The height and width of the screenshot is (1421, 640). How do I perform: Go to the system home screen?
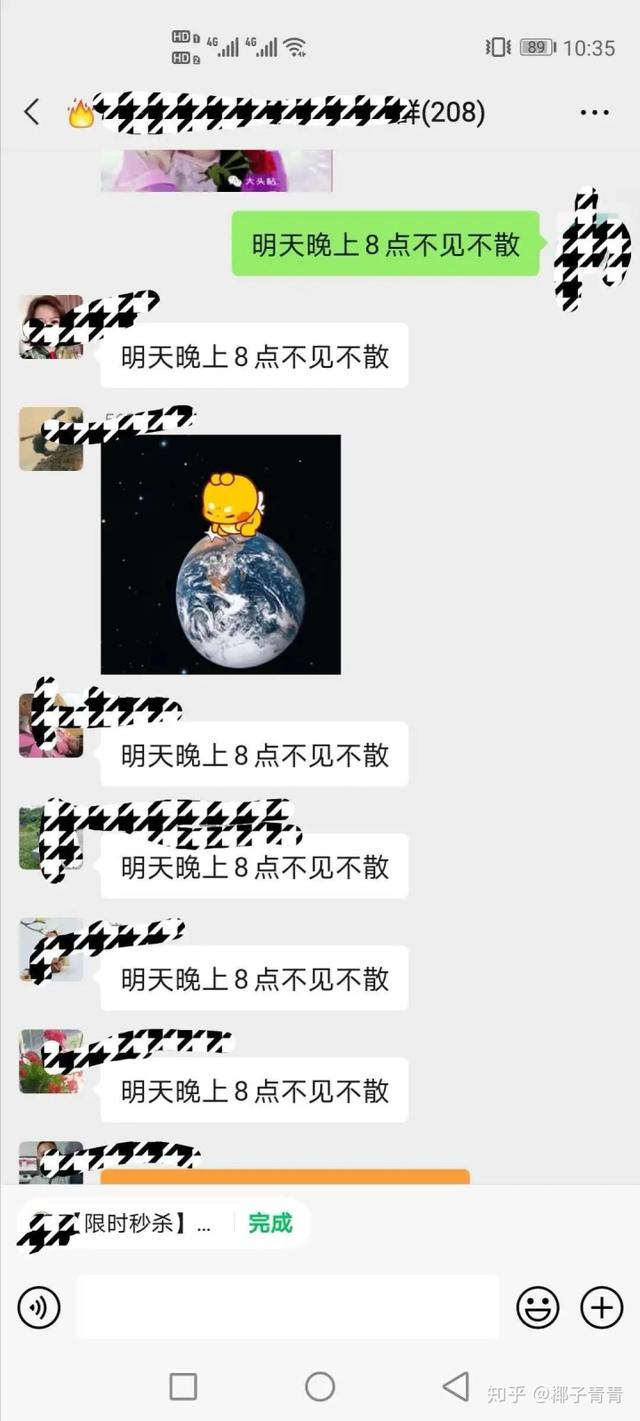click(x=320, y=1386)
